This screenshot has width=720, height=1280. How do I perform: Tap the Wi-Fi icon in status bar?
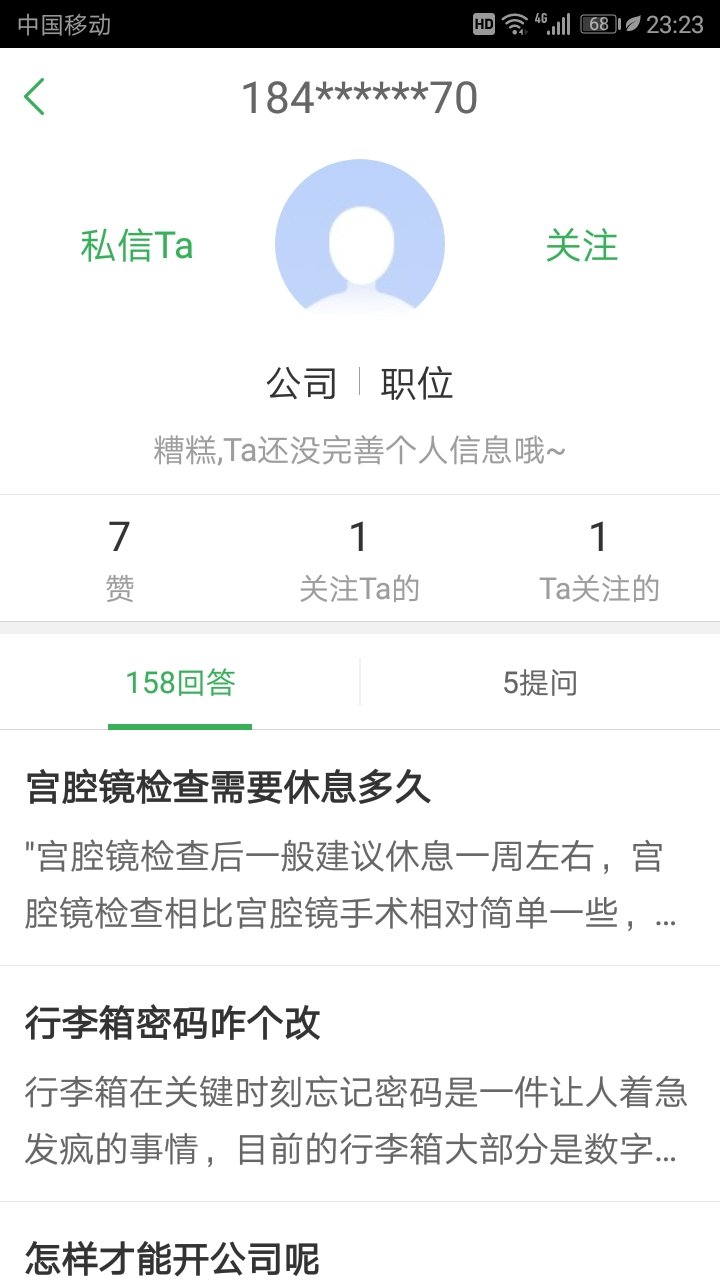click(x=516, y=22)
